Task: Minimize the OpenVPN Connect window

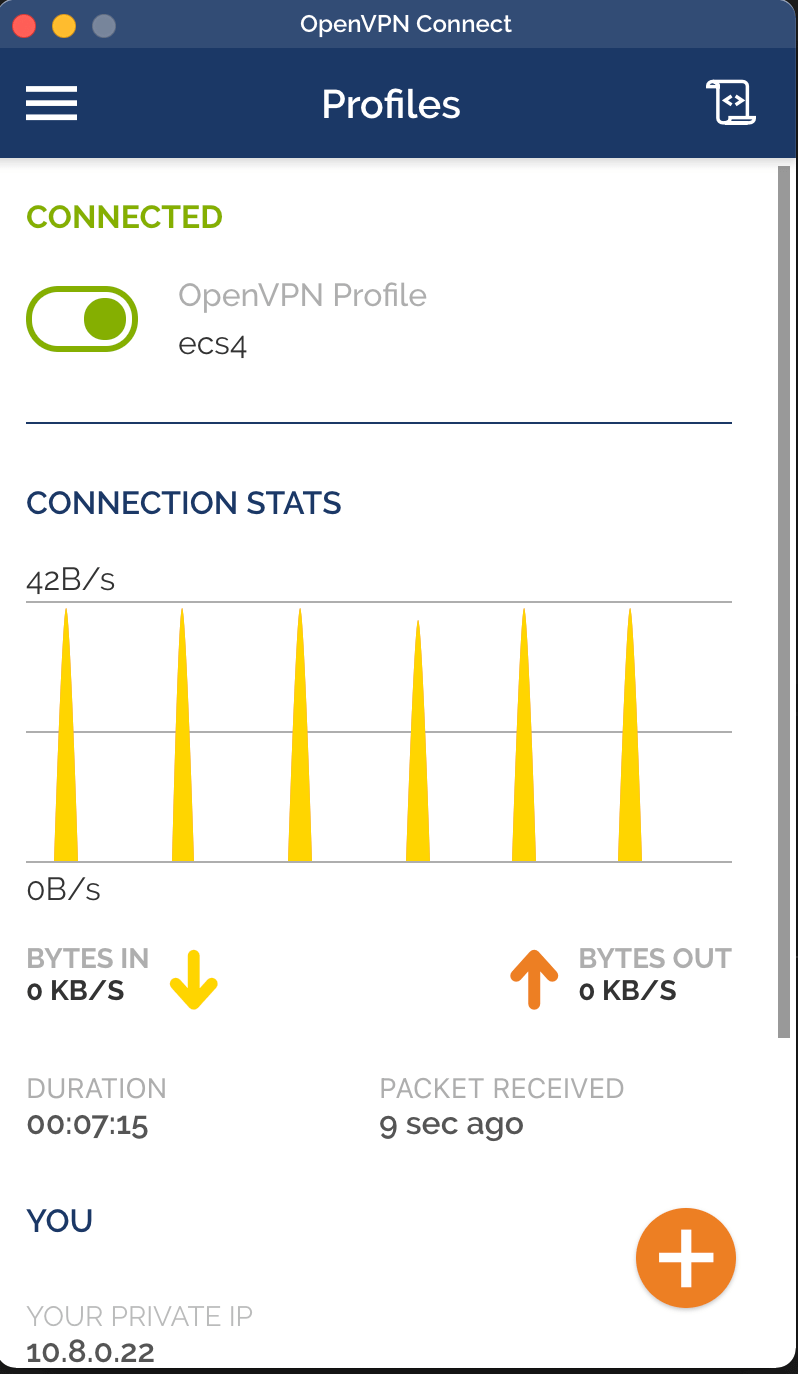Action: click(x=64, y=25)
